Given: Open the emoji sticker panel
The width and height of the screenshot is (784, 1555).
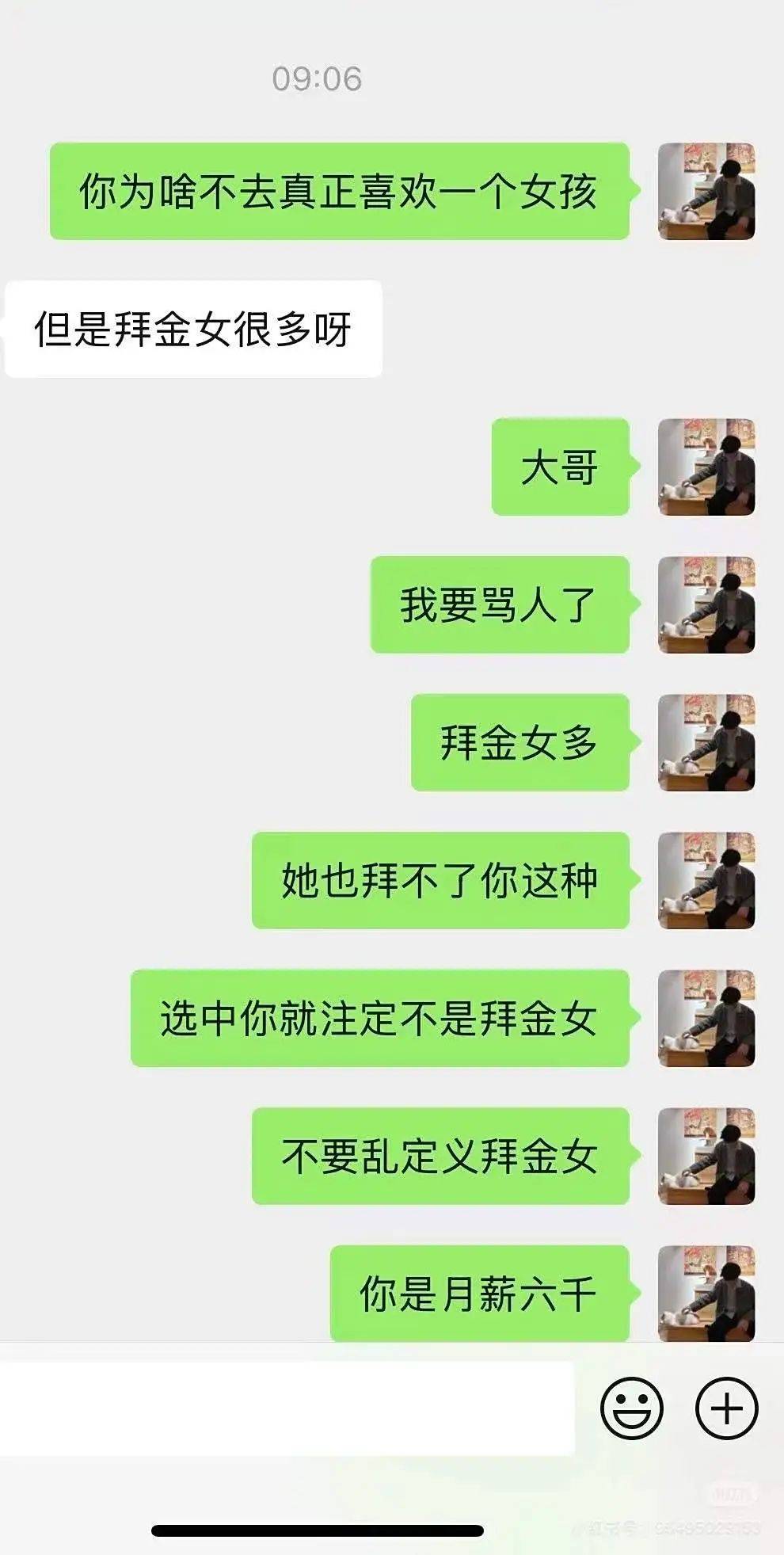Looking at the screenshot, I should 631,1408.
